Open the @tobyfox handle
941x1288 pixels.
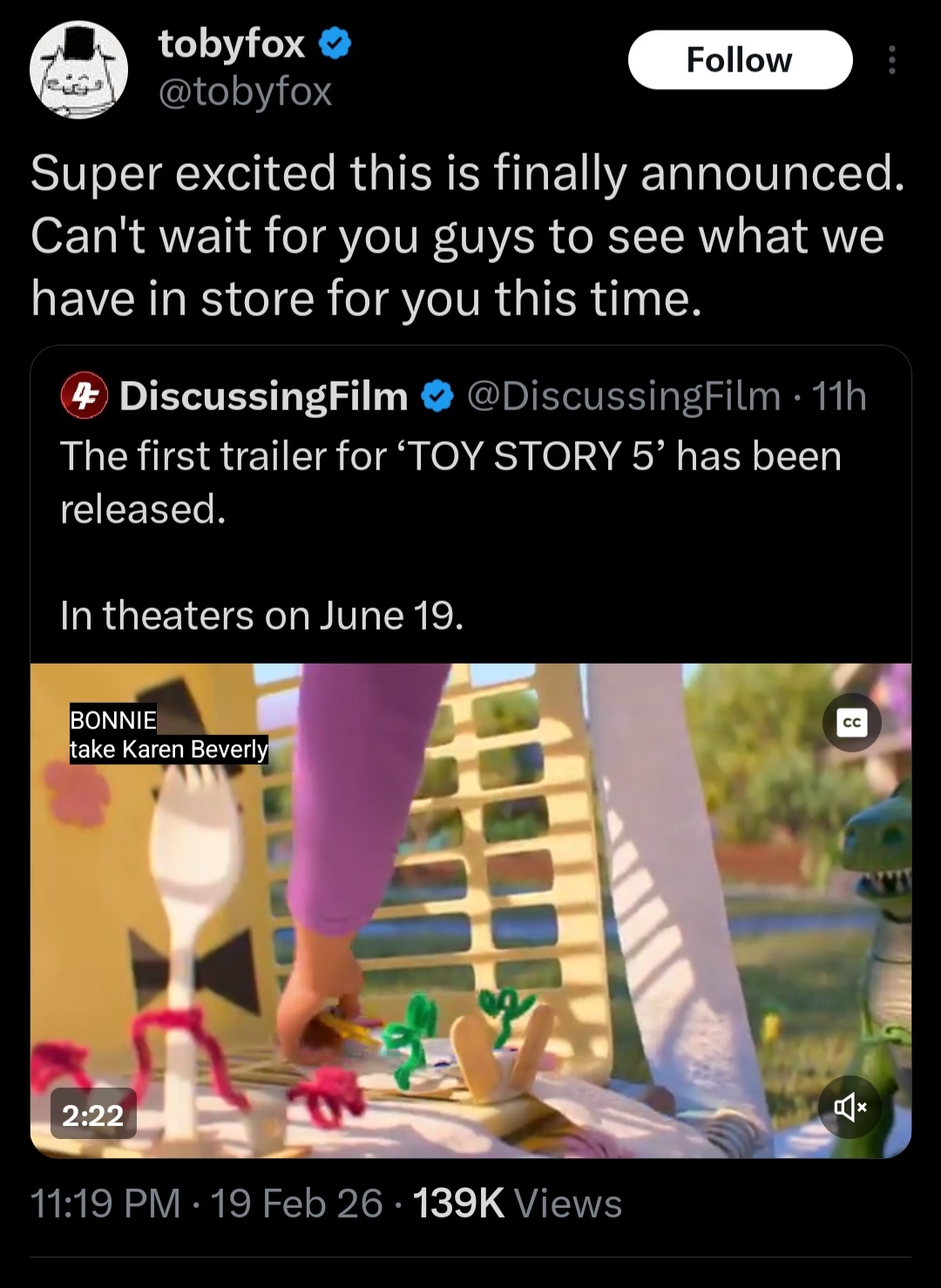pyautogui.click(x=245, y=91)
